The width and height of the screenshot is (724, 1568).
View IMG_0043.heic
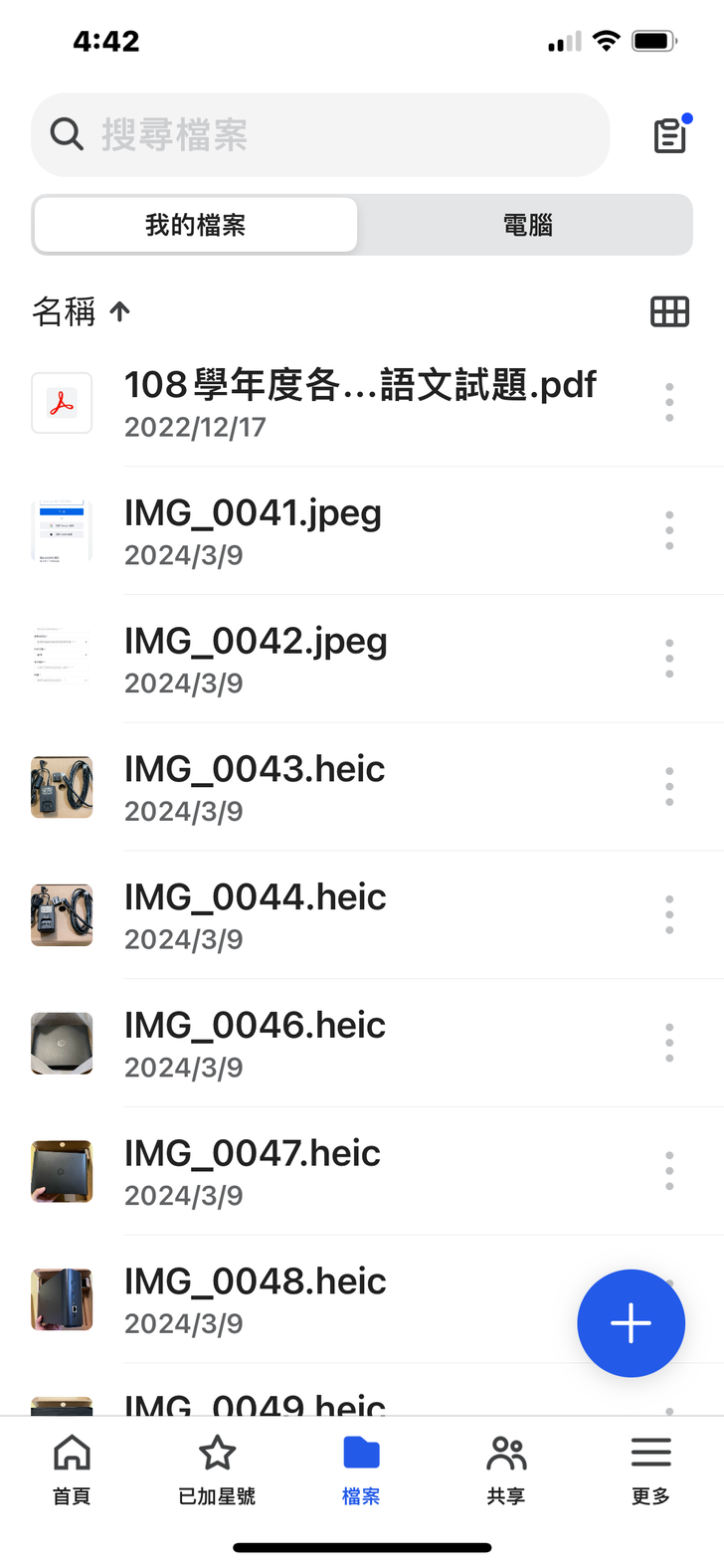tap(254, 787)
